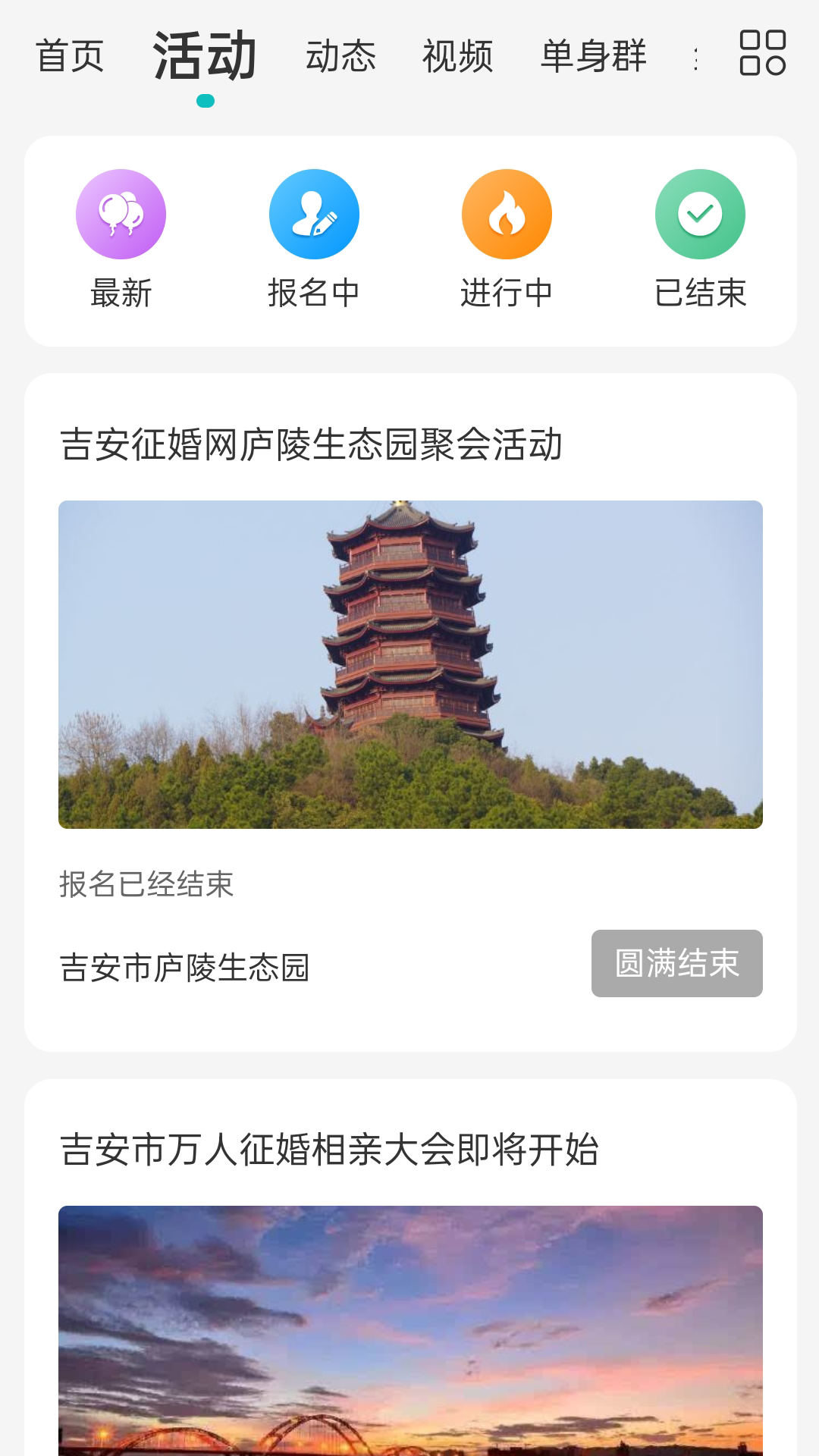Click the pagoda tower activity photo
819x1456 pixels.
pyautogui.click(x=409, y=664)
